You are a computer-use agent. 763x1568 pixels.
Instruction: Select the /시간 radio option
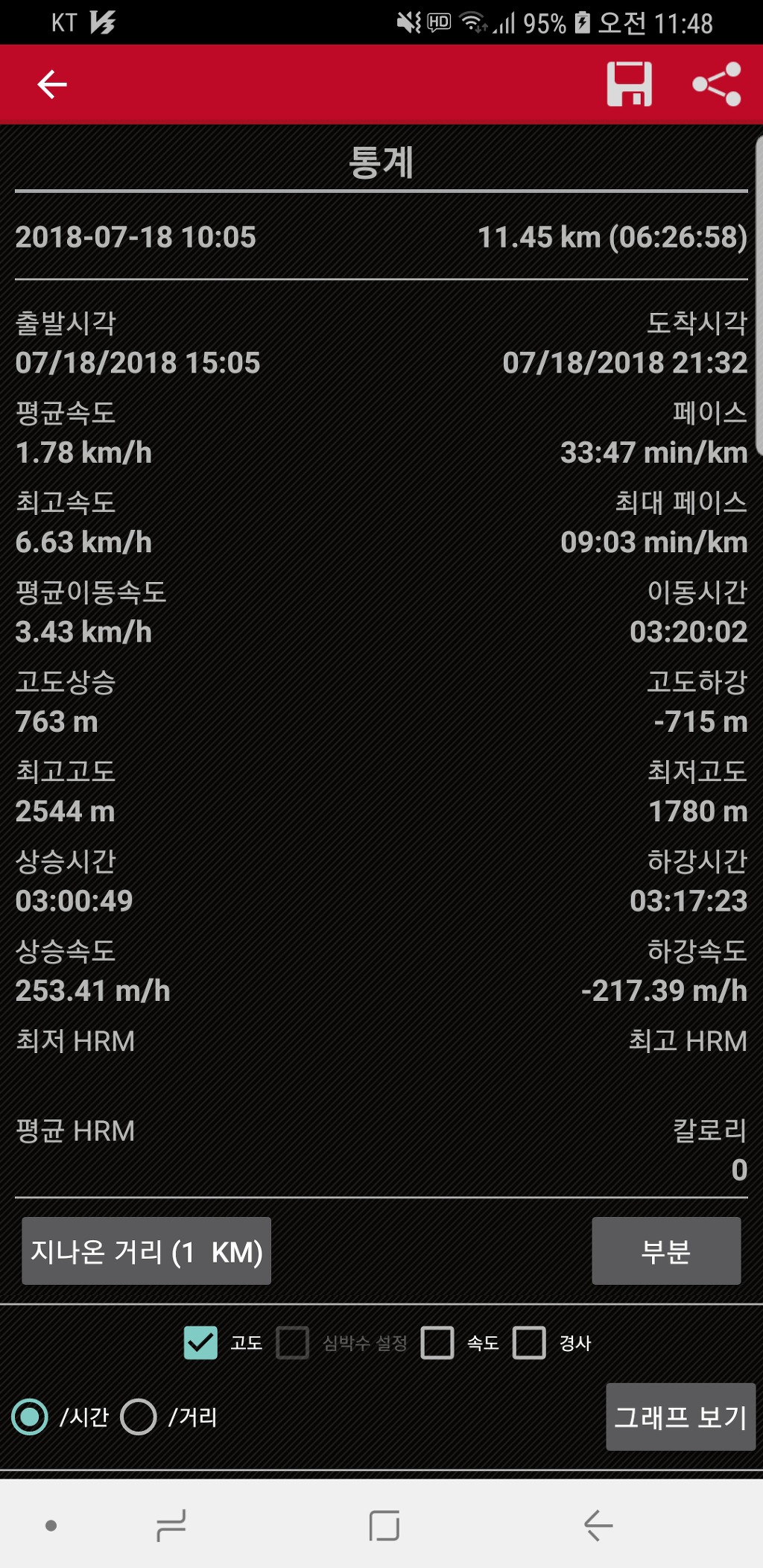(31, 1417)
